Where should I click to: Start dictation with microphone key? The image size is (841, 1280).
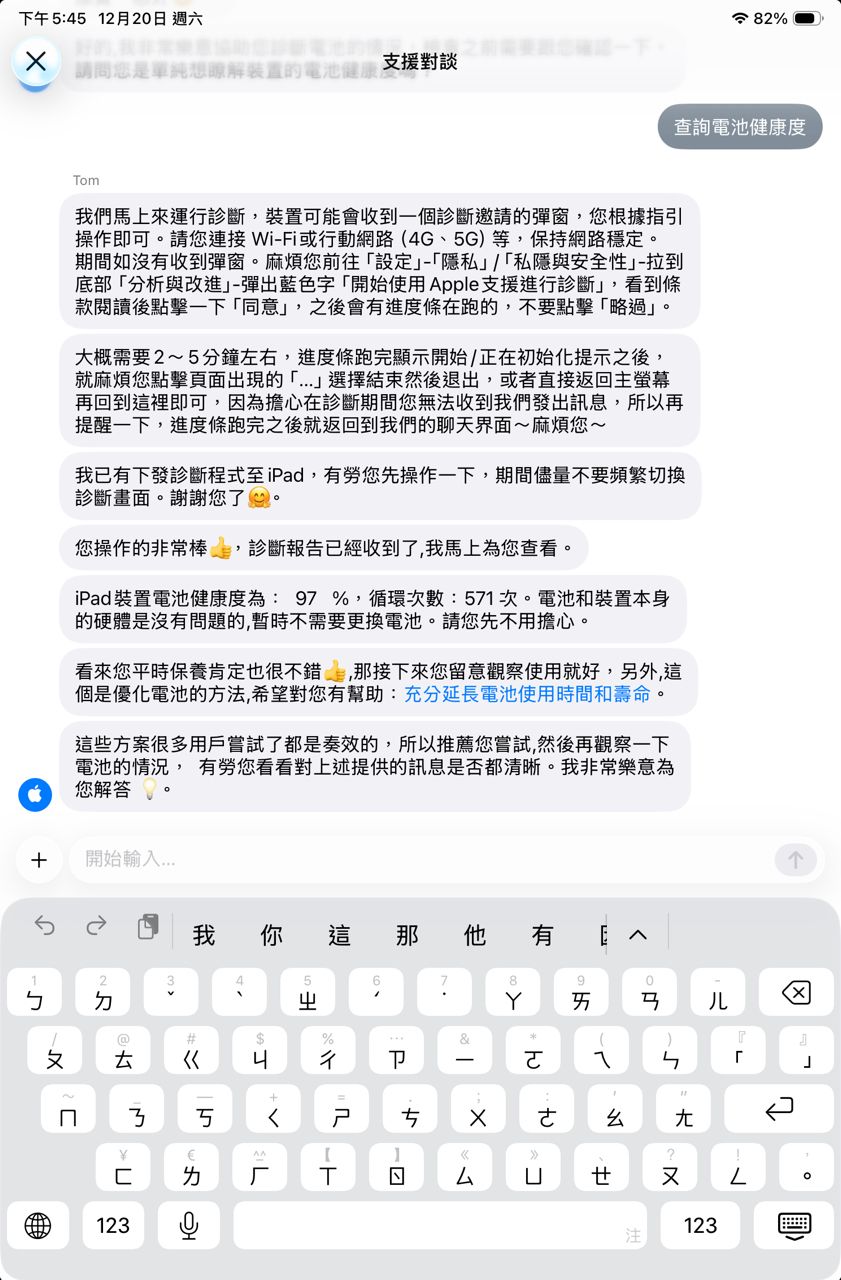[187, 1225]
